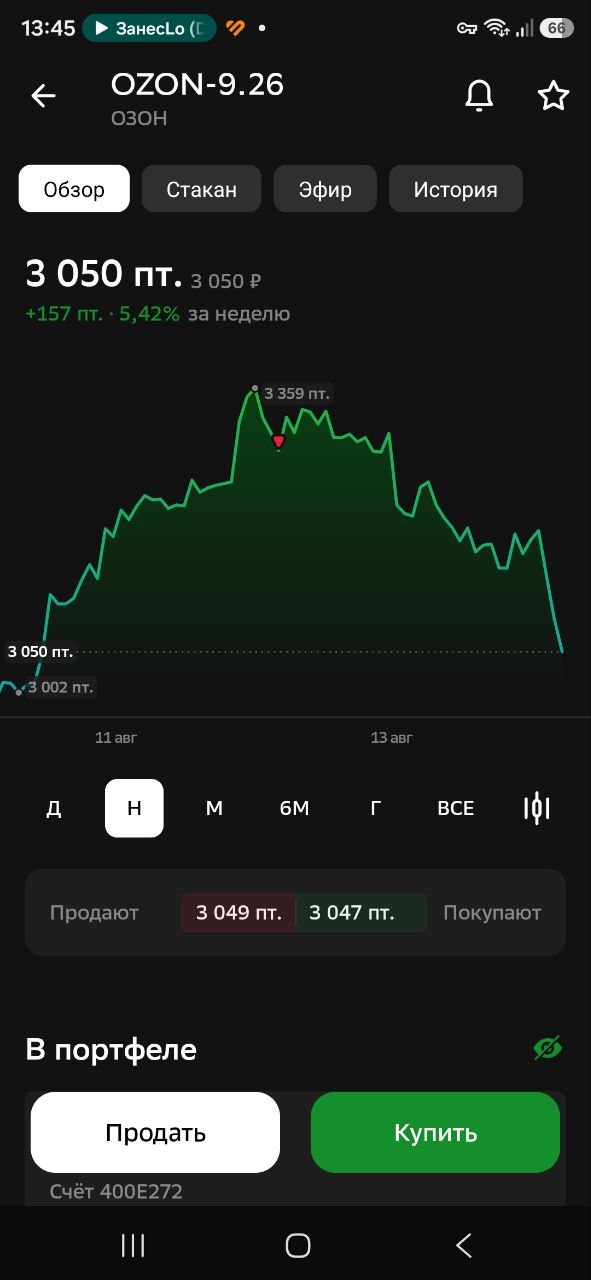This screenshot has height=1280, width=591.
Task: Set chart period to Д (day)
Action: (x=54, y=808)
